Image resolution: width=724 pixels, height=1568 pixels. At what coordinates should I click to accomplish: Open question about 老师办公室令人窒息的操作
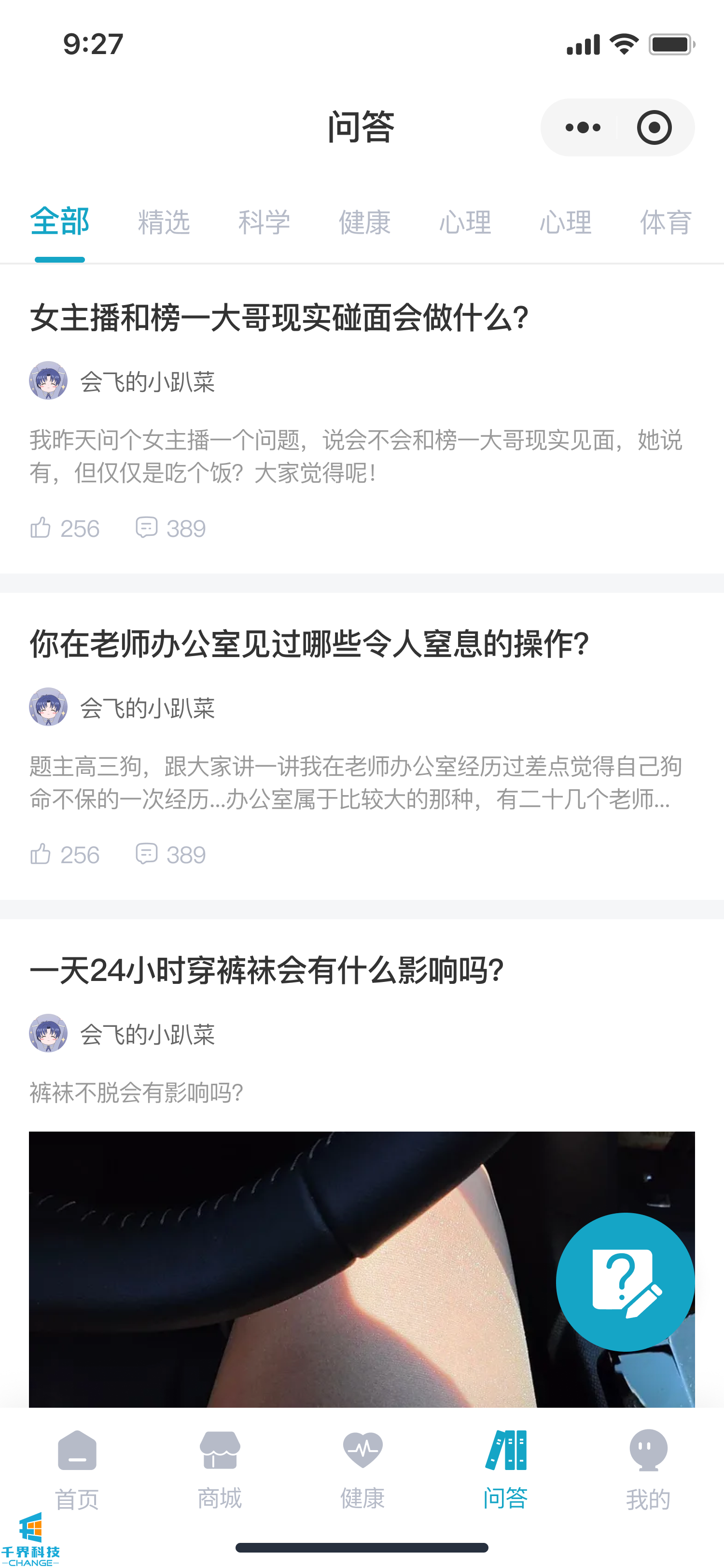click(309, 644)
